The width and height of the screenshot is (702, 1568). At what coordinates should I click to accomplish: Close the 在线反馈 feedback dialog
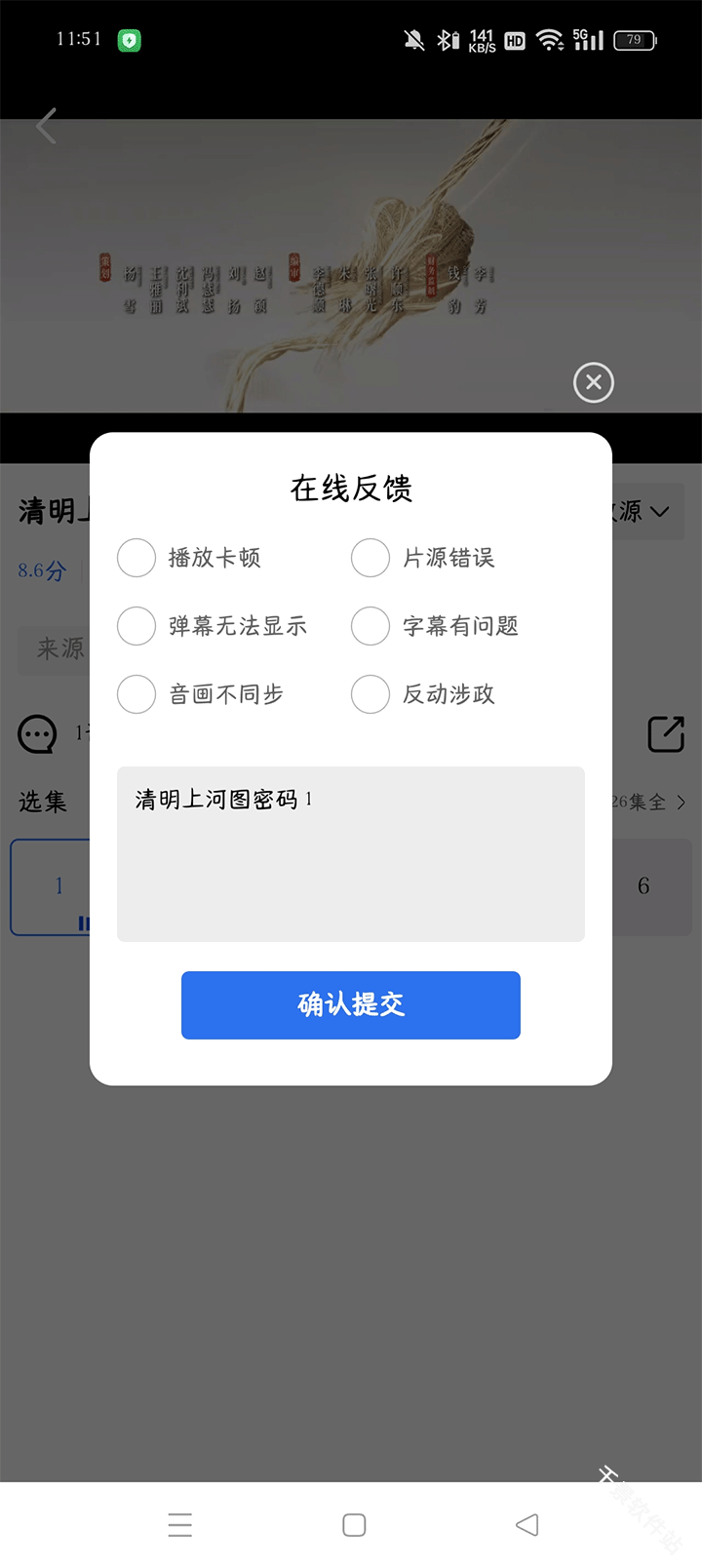point(593,382)
